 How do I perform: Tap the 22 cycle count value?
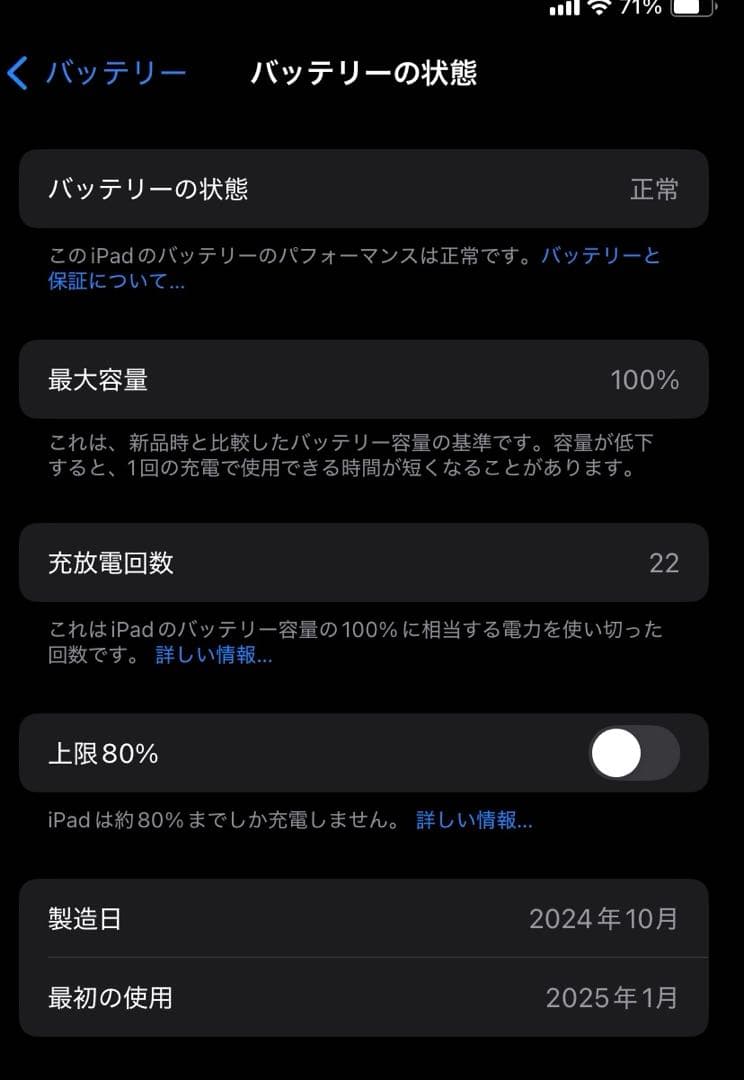click(668, 563)
